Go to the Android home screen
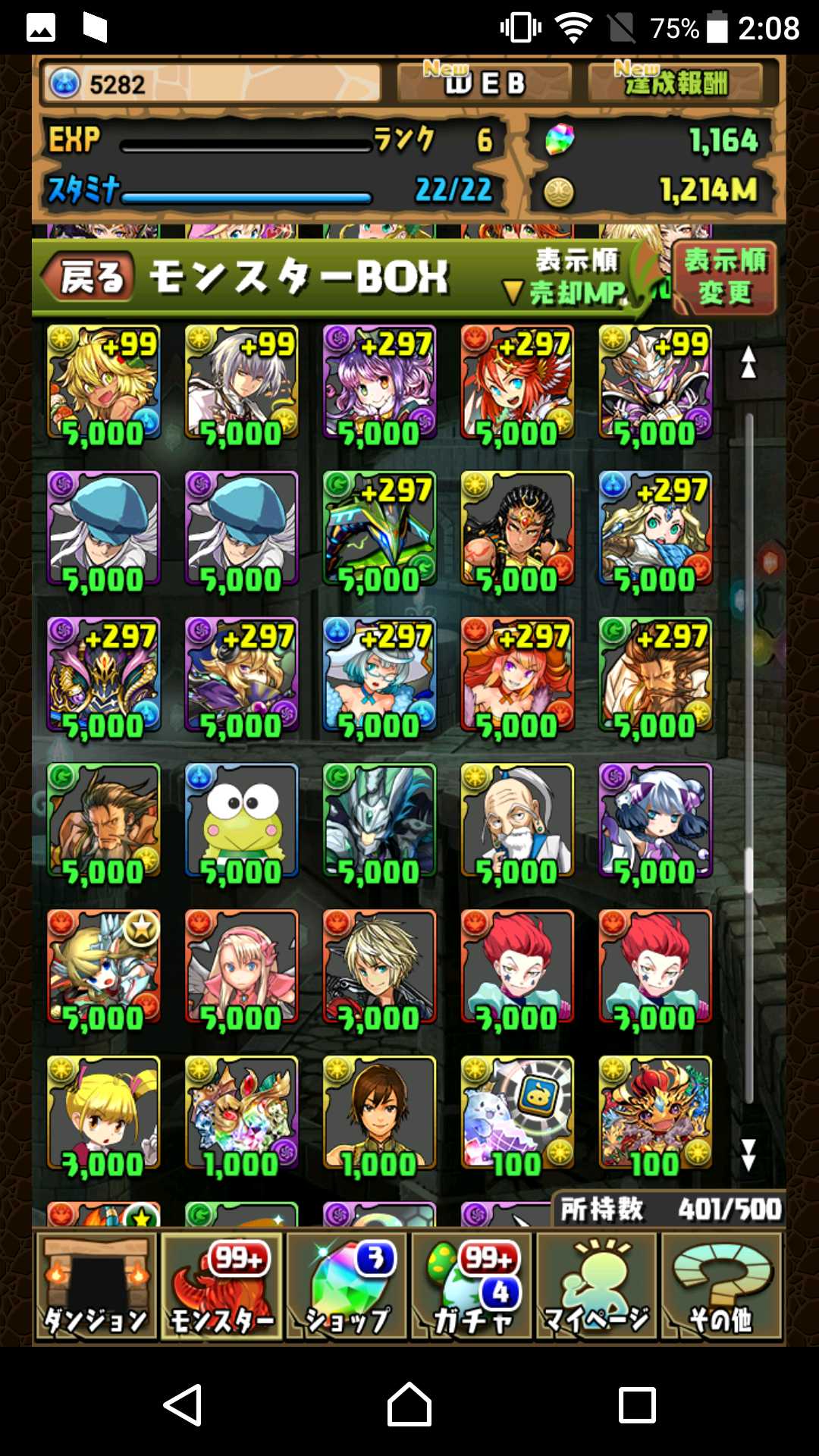 pyautogui.click(x=409, y=1404)
